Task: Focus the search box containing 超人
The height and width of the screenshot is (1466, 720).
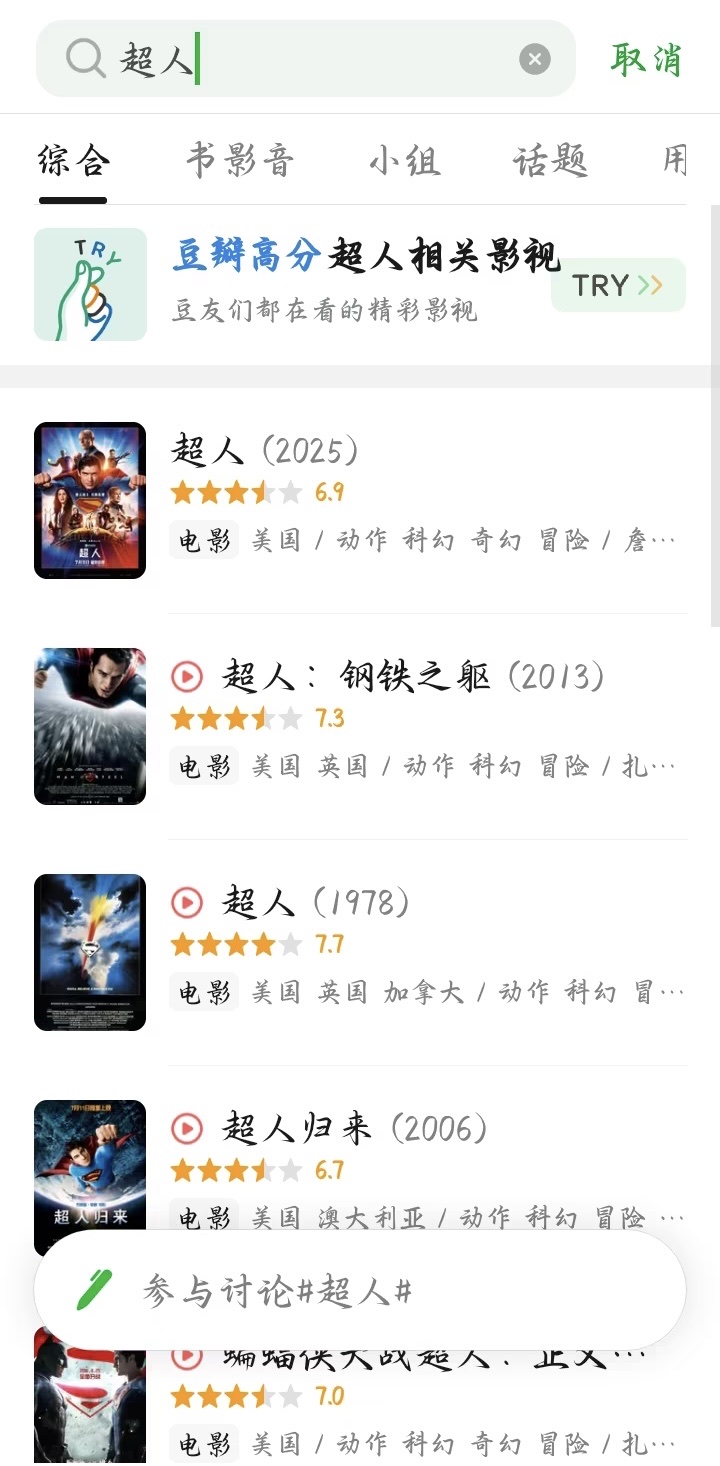Action: tap(306, 59)
